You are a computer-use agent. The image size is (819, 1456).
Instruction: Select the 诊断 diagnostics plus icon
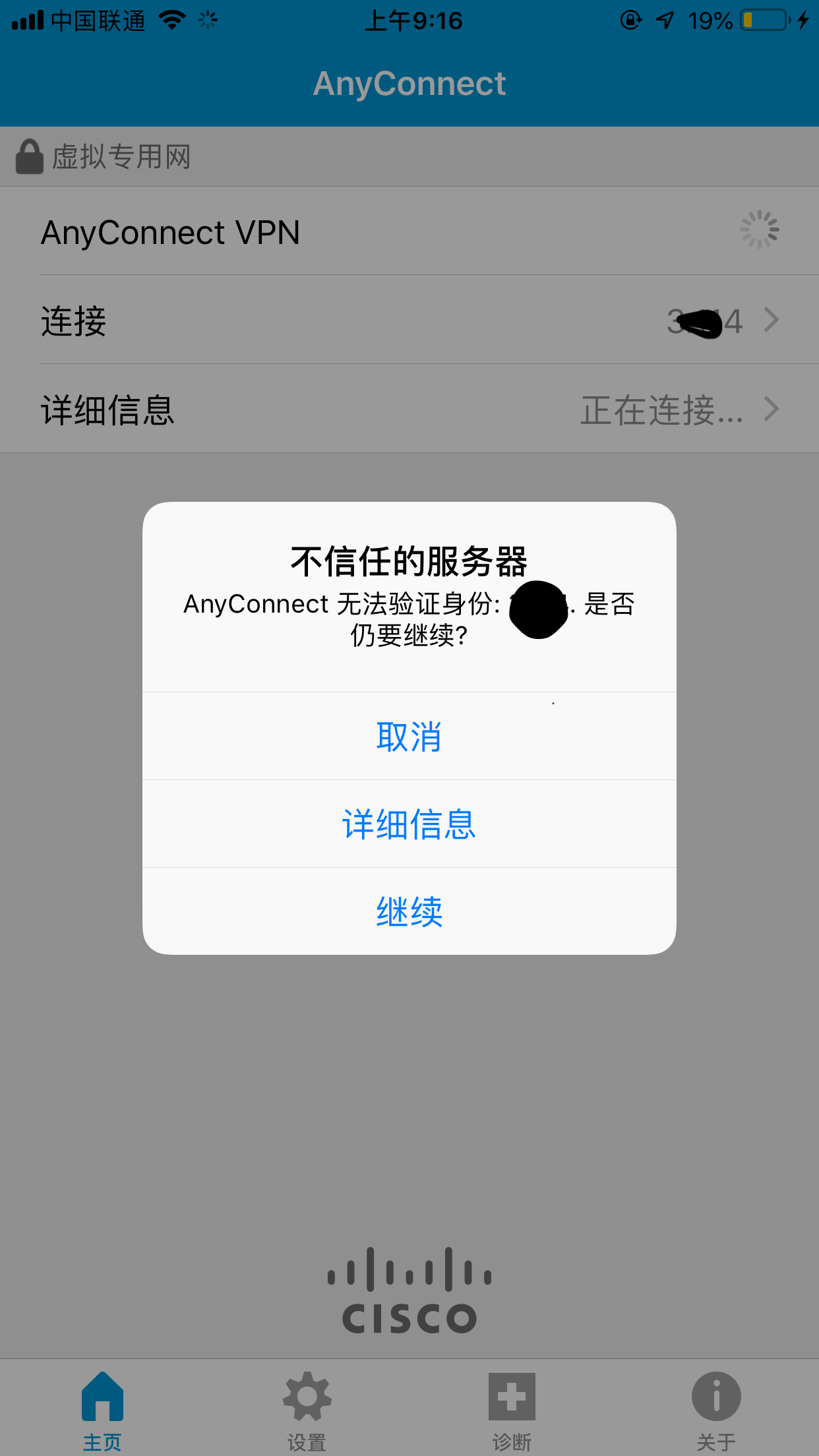(x=512, y=1396)
